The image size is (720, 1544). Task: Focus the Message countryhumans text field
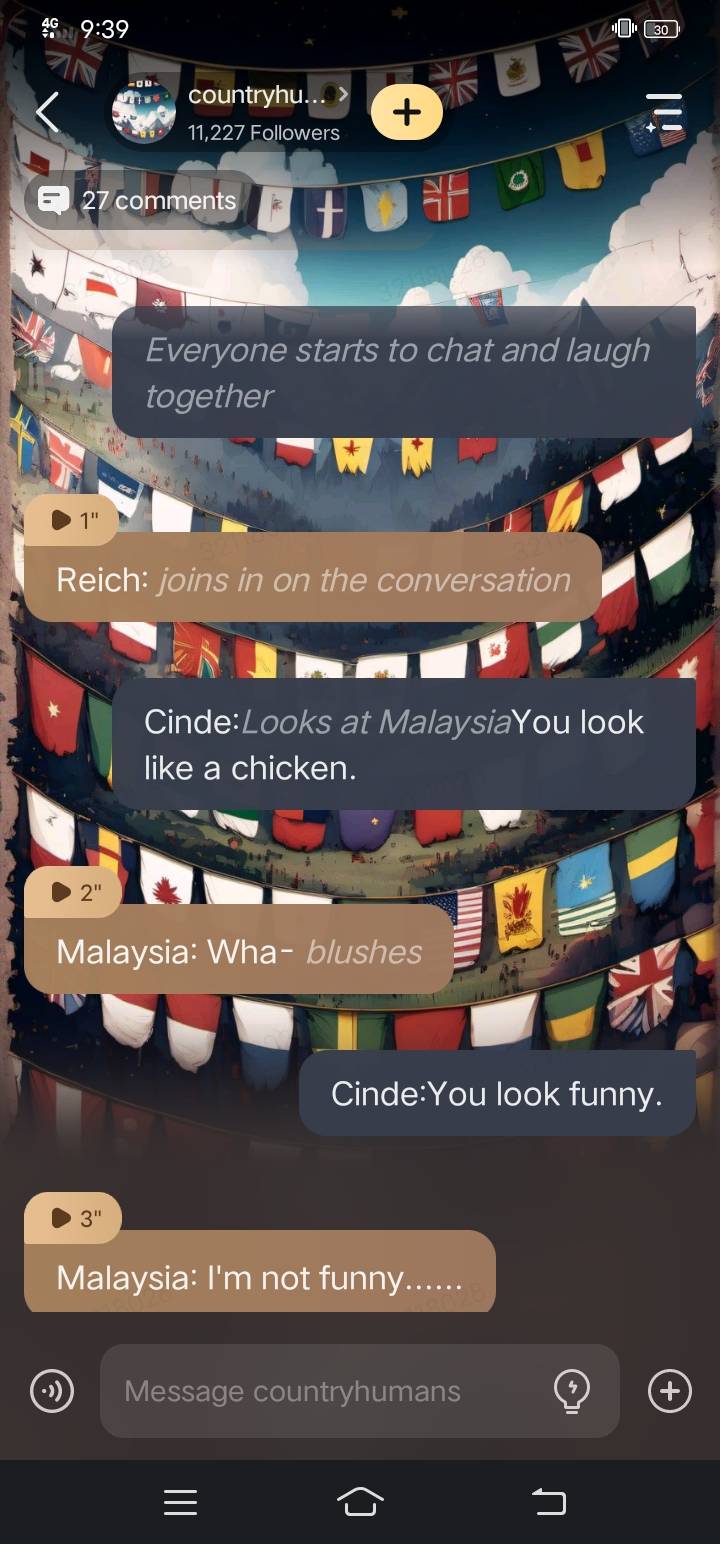(x=320, y=1391)
